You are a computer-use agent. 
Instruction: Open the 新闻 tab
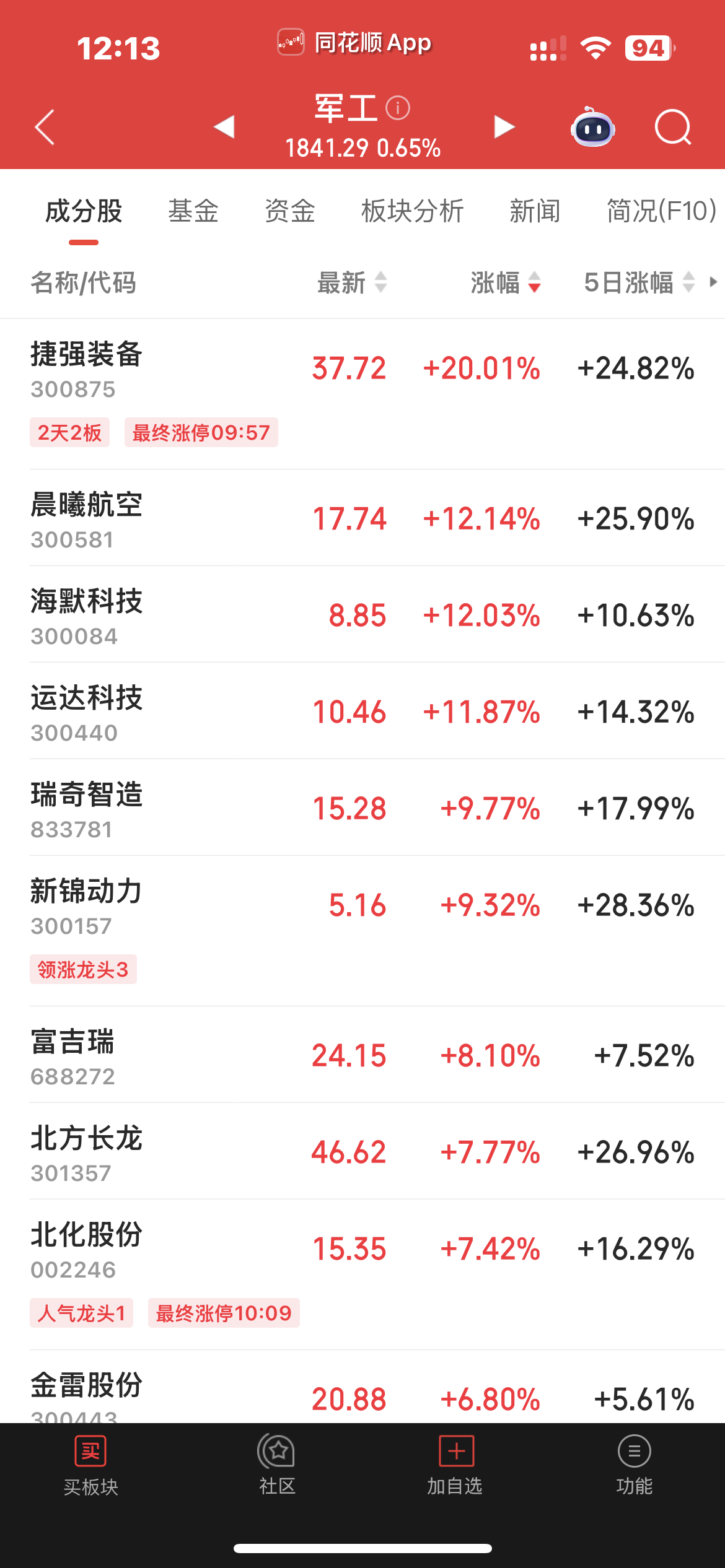[x=535, y=211]
